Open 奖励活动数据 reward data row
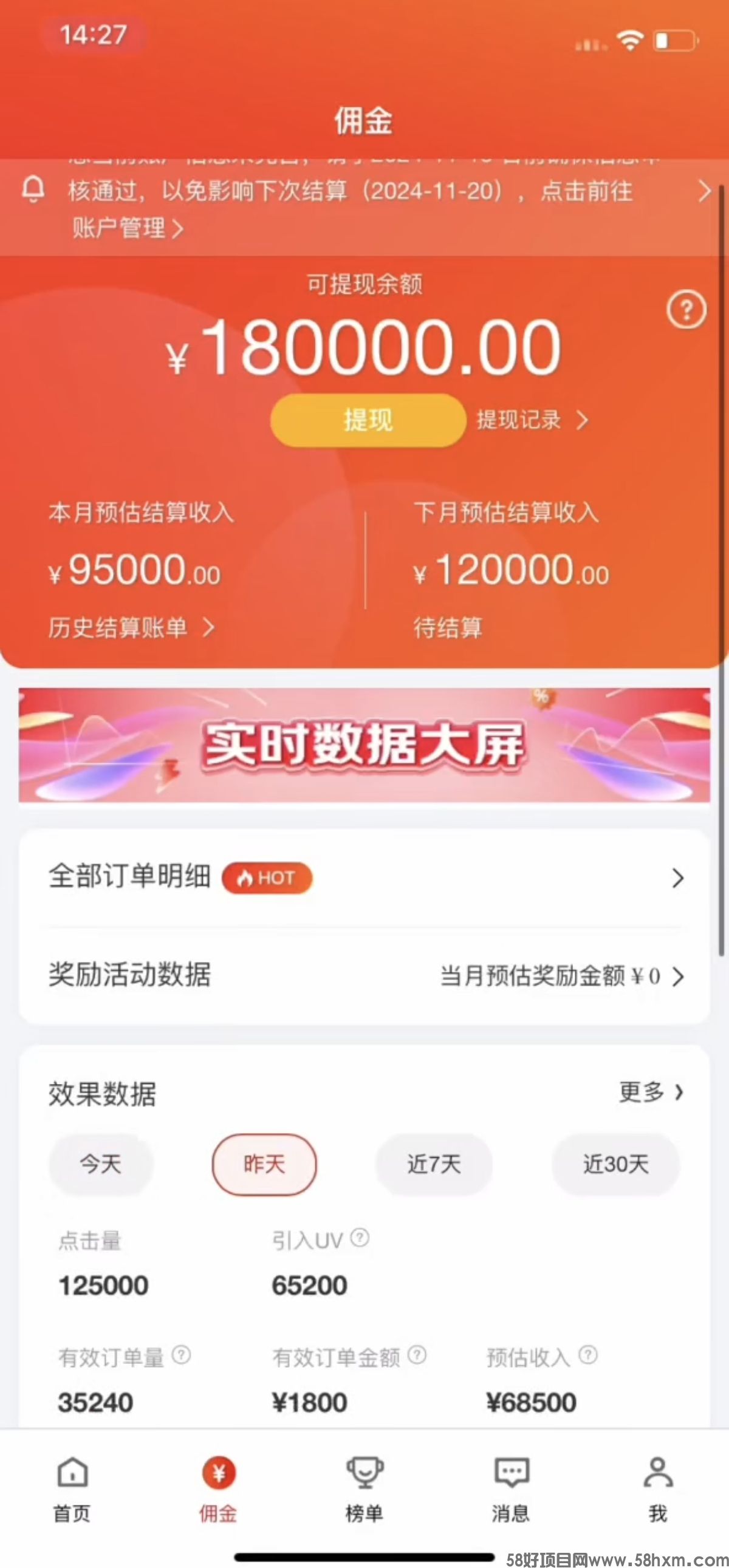 tap(364, 976)
